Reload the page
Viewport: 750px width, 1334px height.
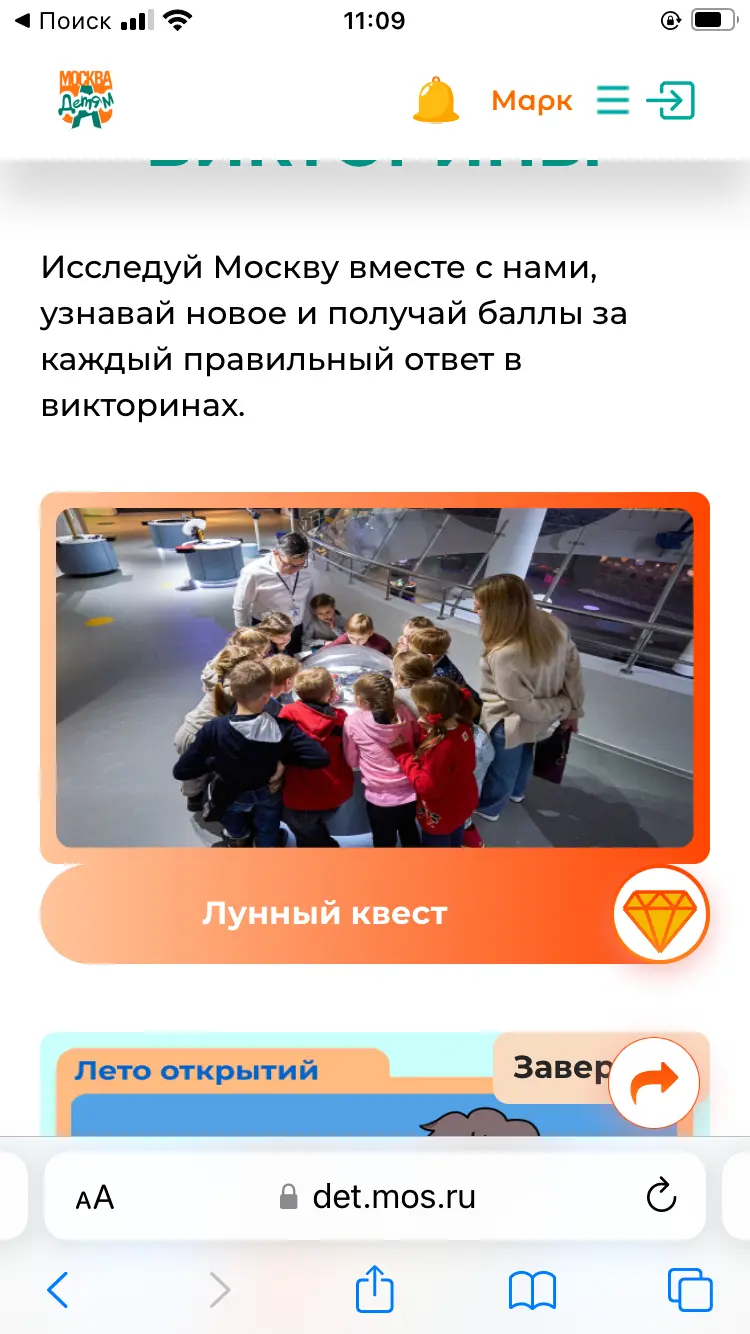coord(662,1196)
